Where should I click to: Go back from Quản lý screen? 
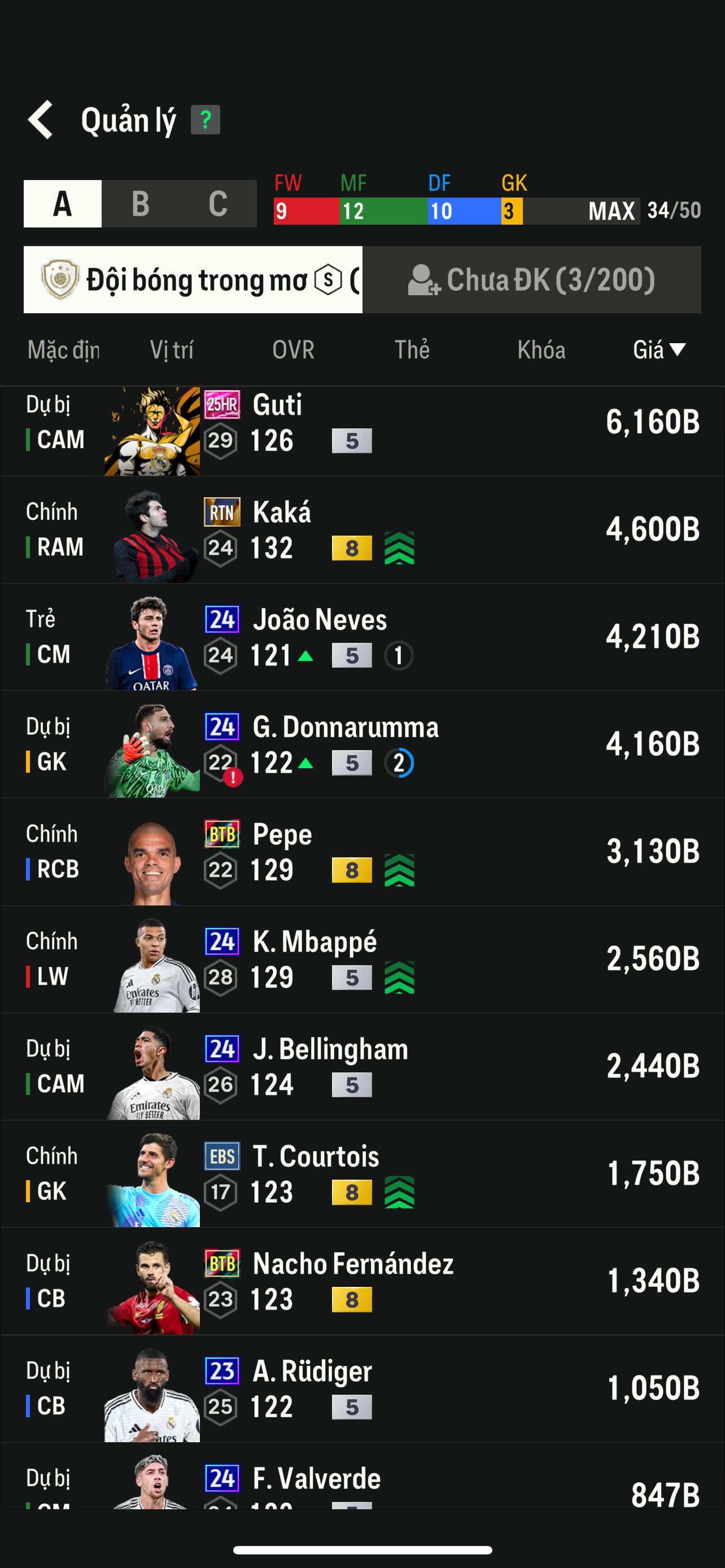tap(41, 120)
